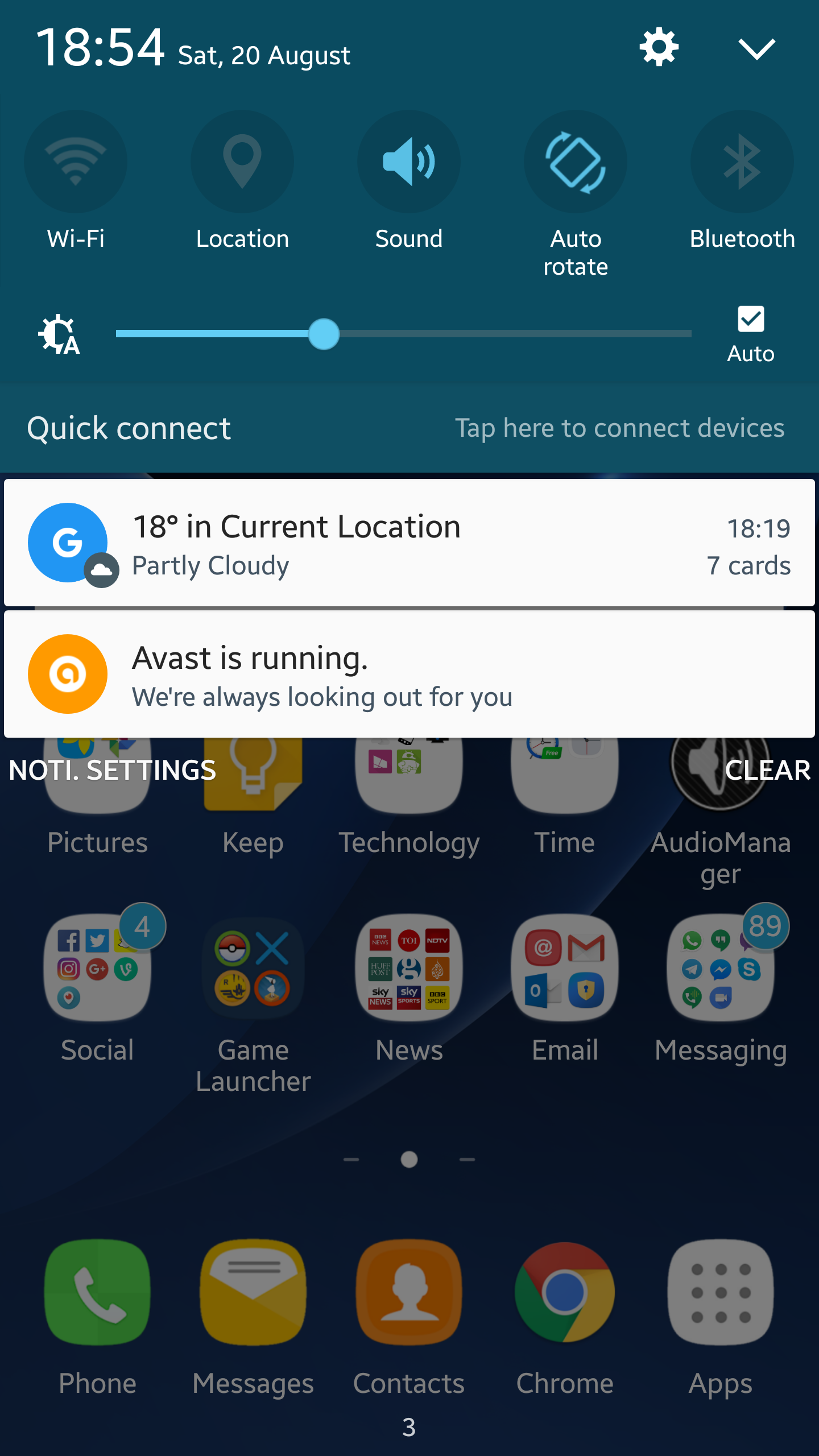819x1456 pixels.
Task: Uncheck the Auto brightness checkbox
Action: [x=751, y=319]
